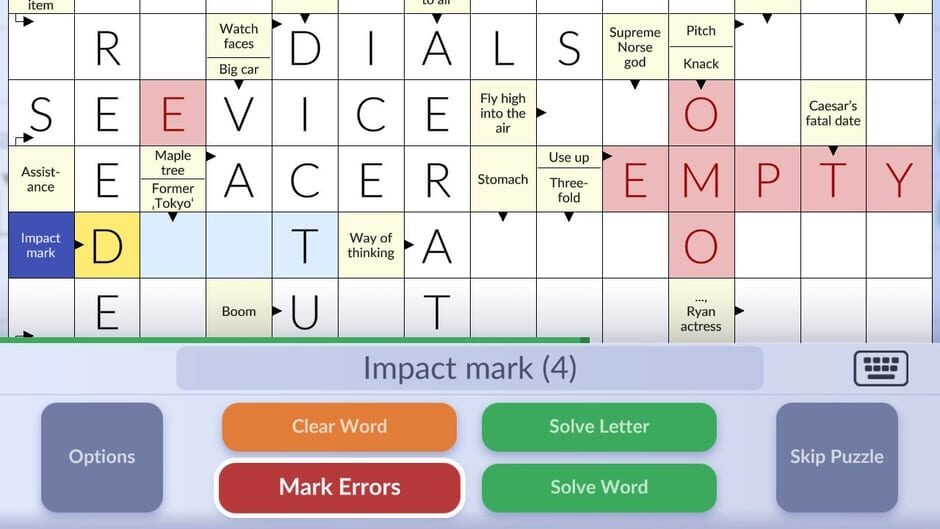940x529 pixels.
Task: Open the Options menu
Action: pyautogui.click(x=101, y=456)
